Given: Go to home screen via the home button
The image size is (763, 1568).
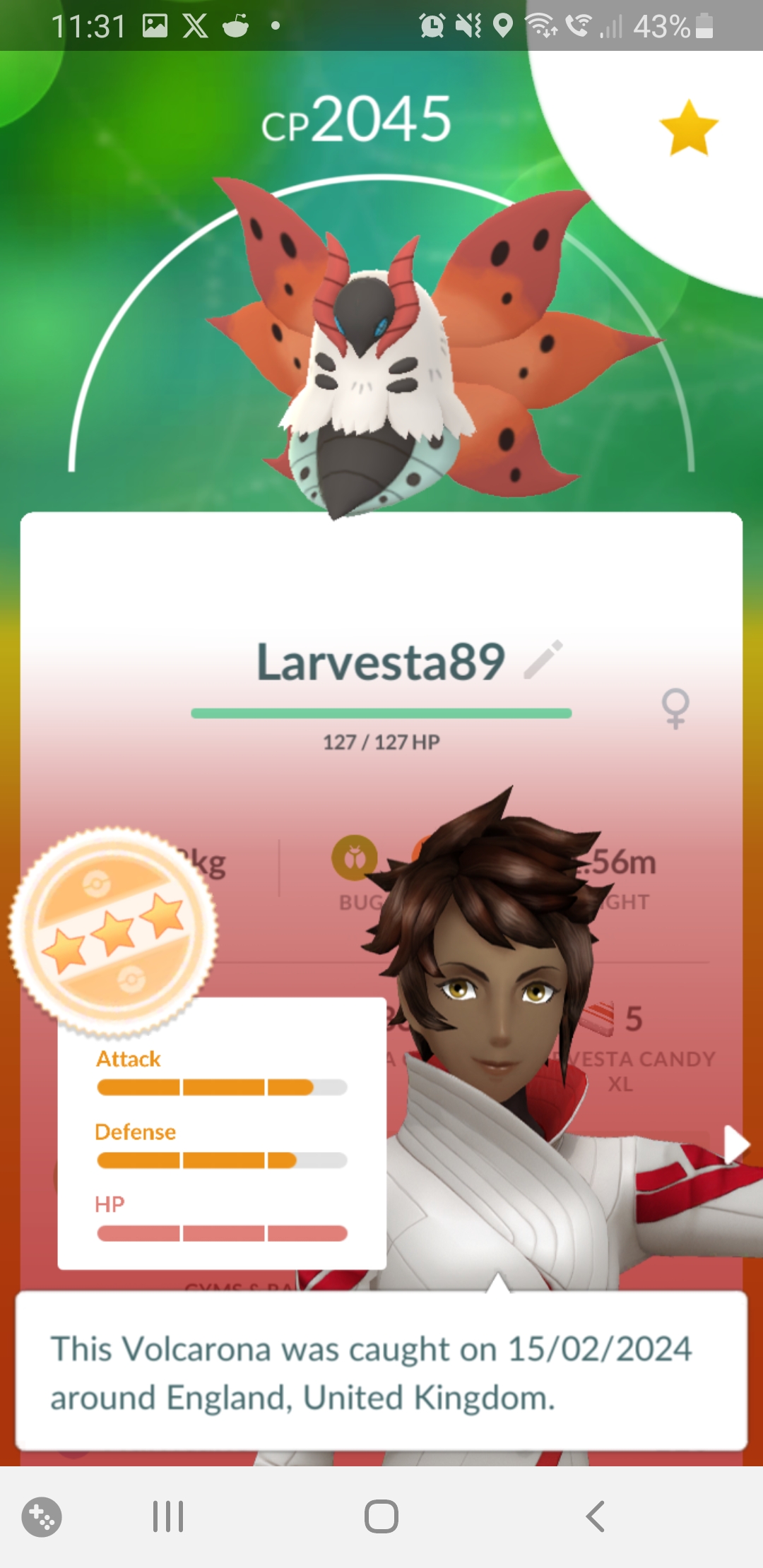Looking at the screenshot, I should (x=381, y=1516).
